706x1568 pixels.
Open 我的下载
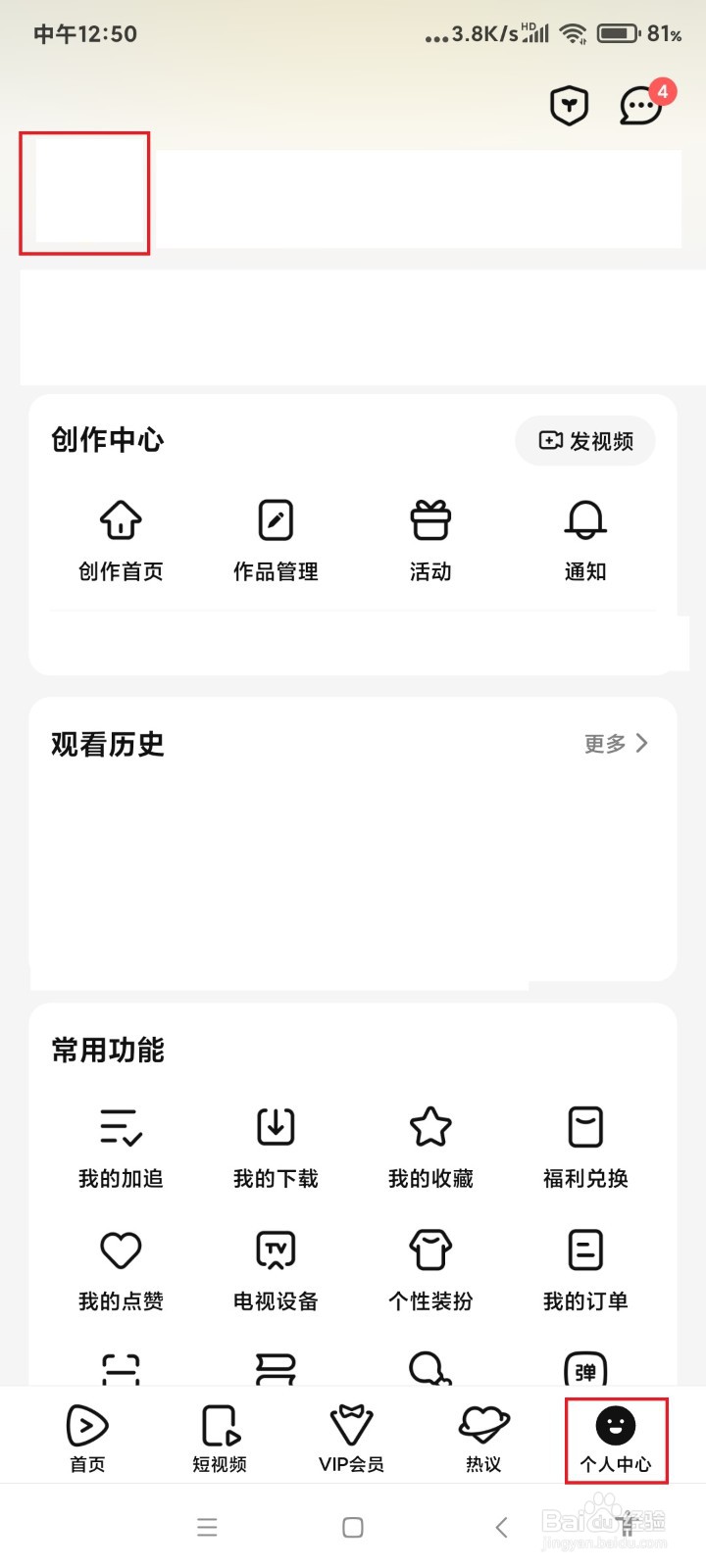click(x=276, y=1148)
